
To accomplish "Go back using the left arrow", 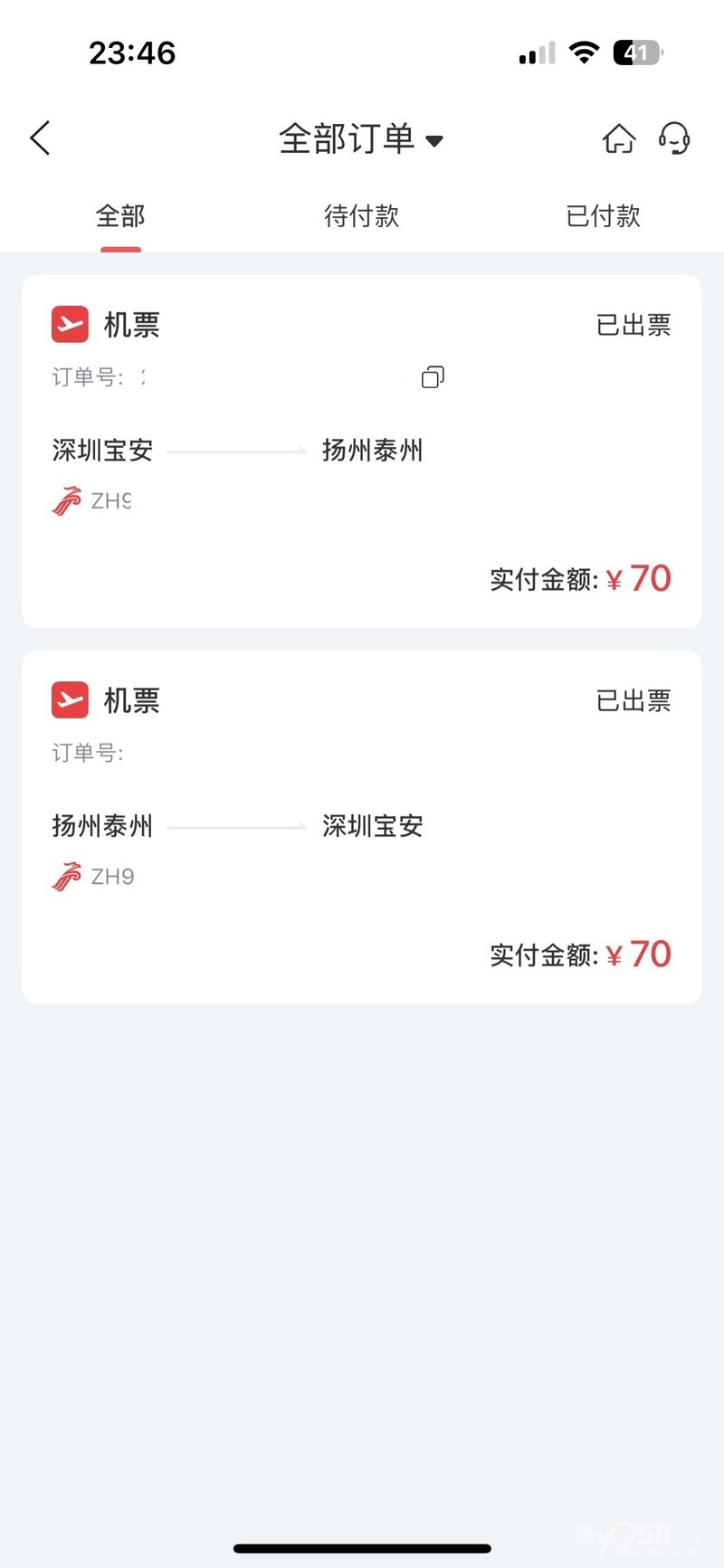I will click(x=40, y=138).
